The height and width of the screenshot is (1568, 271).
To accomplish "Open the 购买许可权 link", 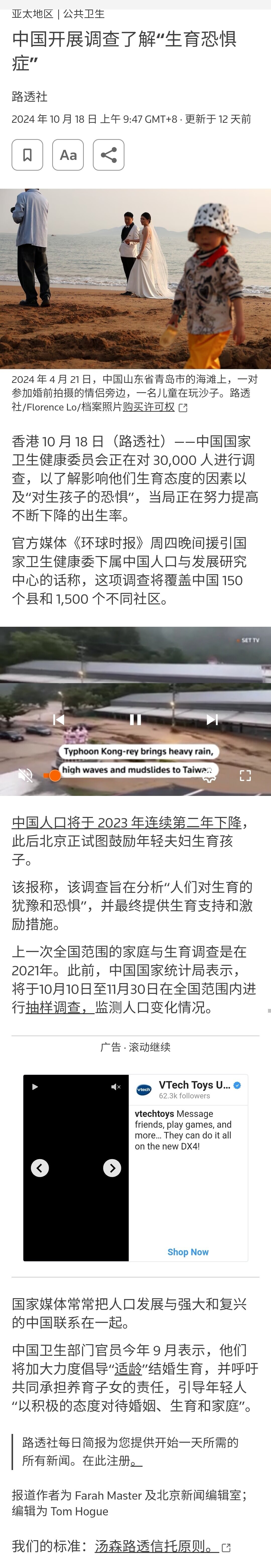I will [x=149, y=407].
